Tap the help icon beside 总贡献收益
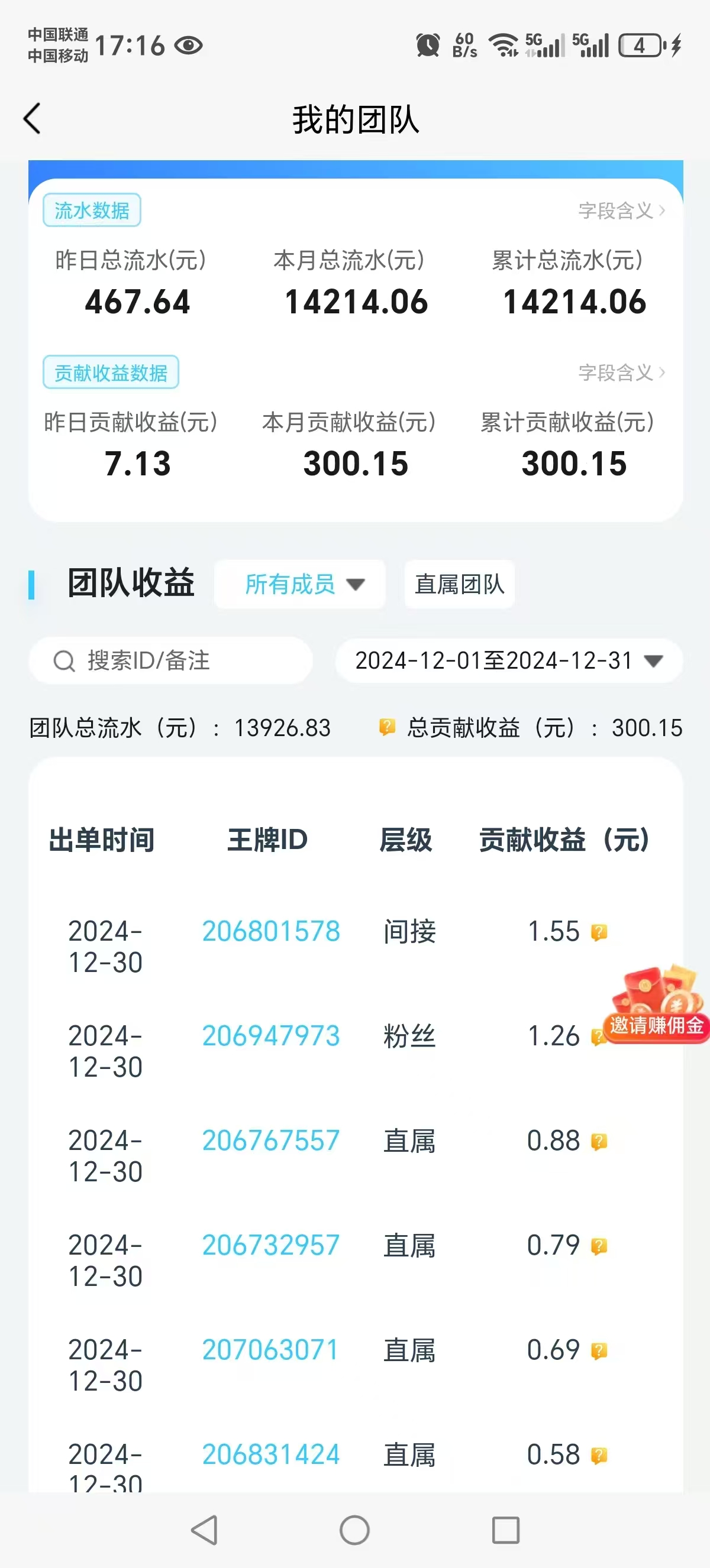The height and width of the screenshot is (1568, 710). 387,727
